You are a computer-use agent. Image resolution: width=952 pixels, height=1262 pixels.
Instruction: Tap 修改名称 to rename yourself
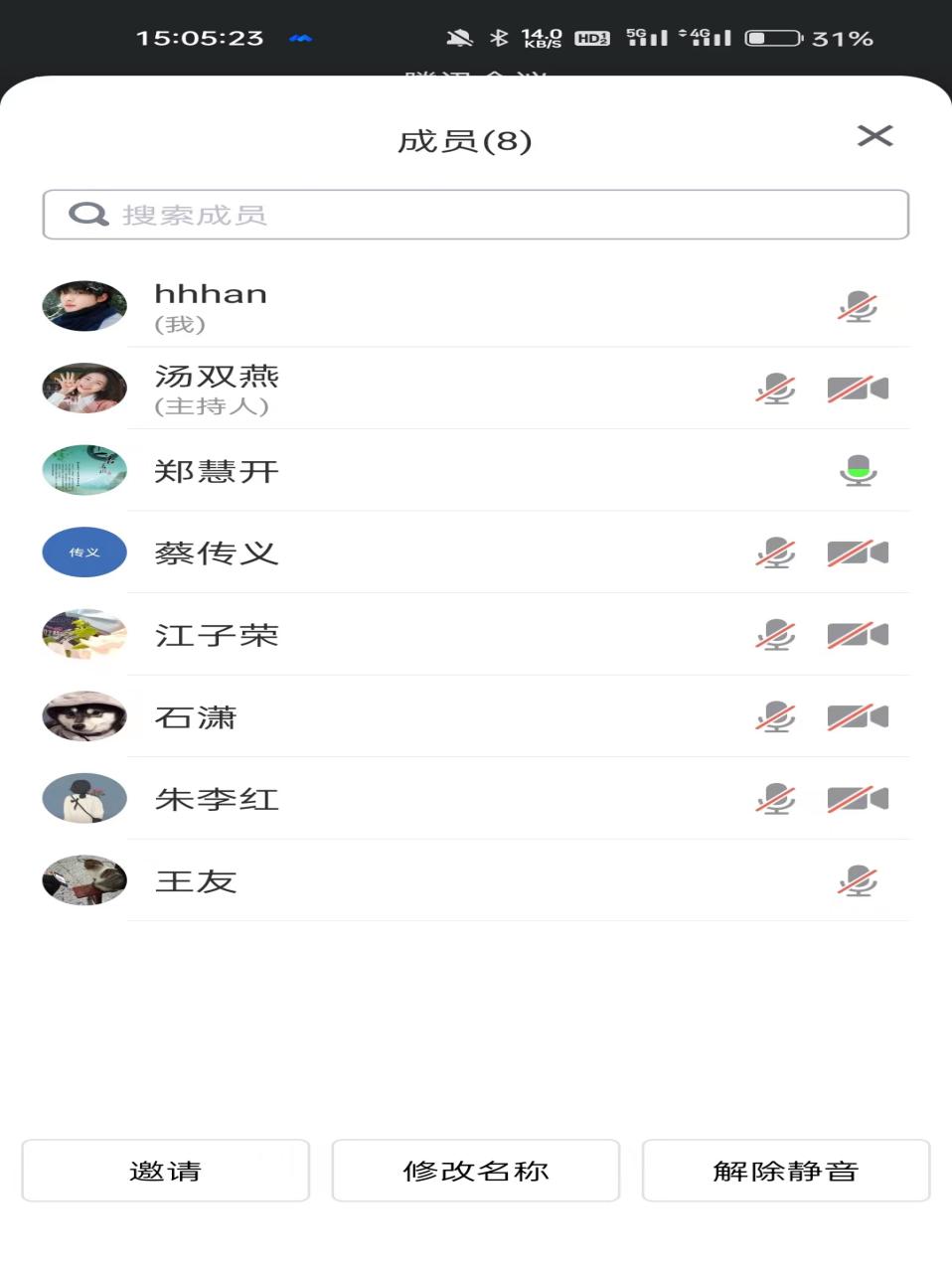[475, 1171]
